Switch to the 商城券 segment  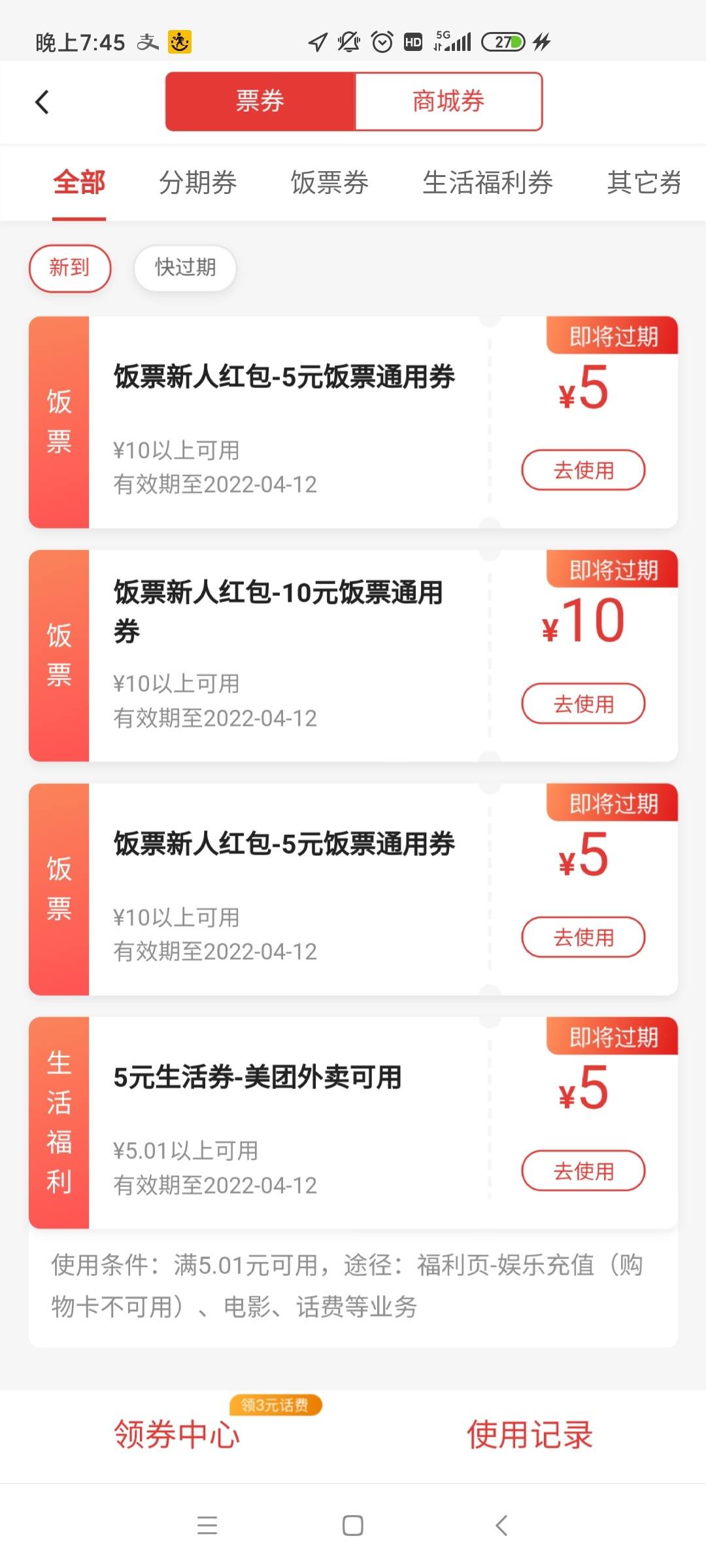[x=448, y=101]
